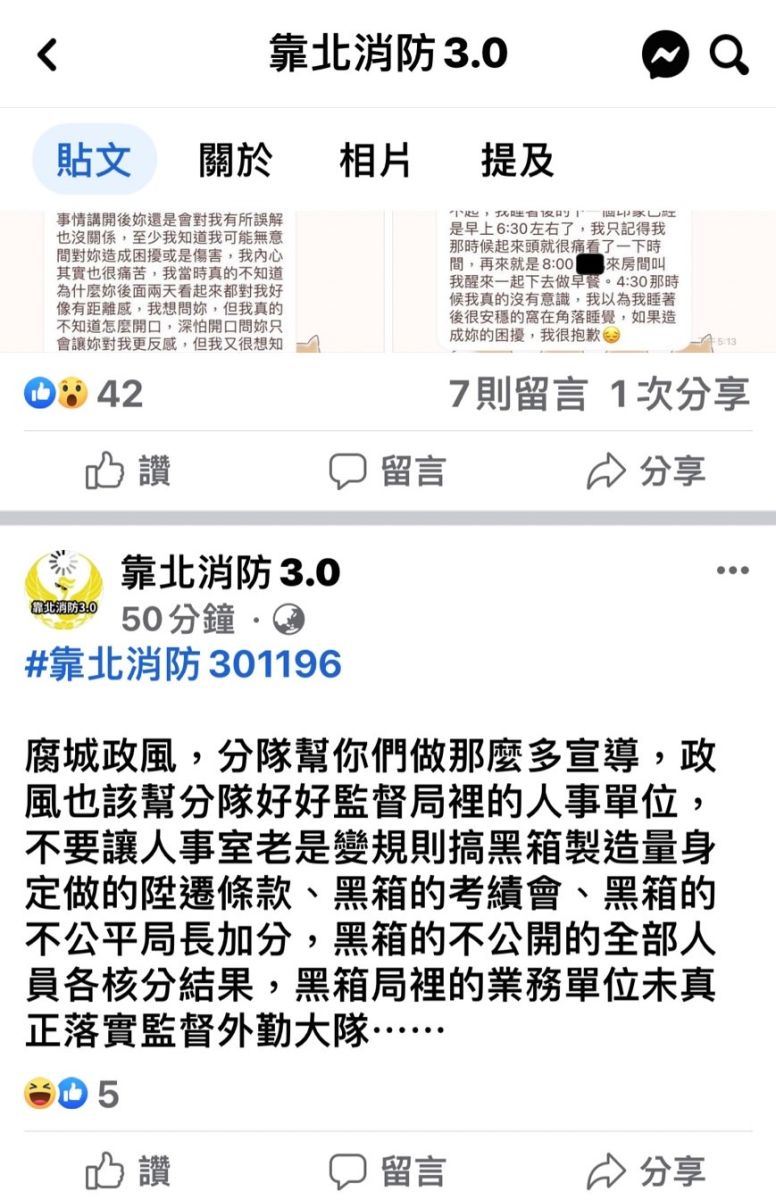View the 7則留言 comments
This screenshot has width=776, height=1200.
[517, 394]
